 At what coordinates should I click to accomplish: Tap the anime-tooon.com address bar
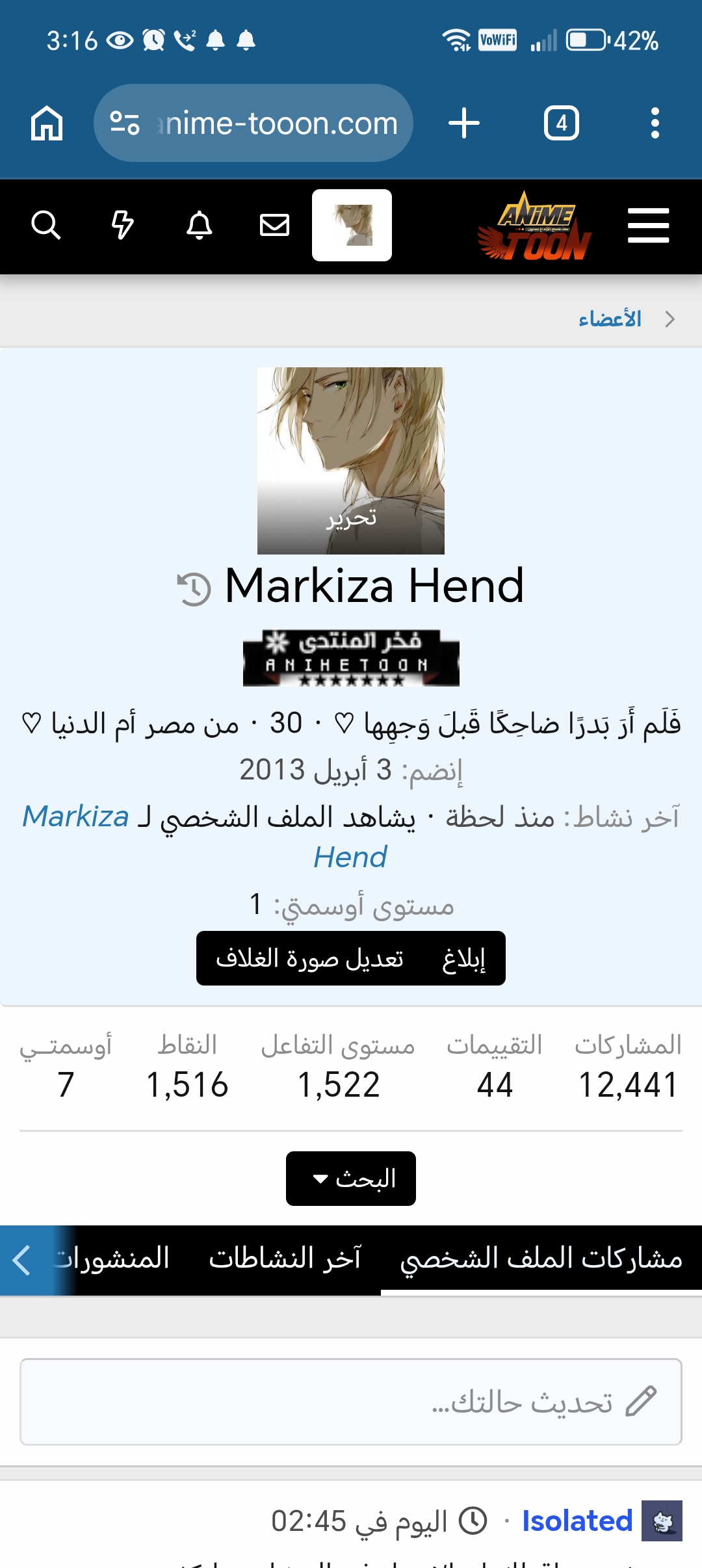(253, 123)
